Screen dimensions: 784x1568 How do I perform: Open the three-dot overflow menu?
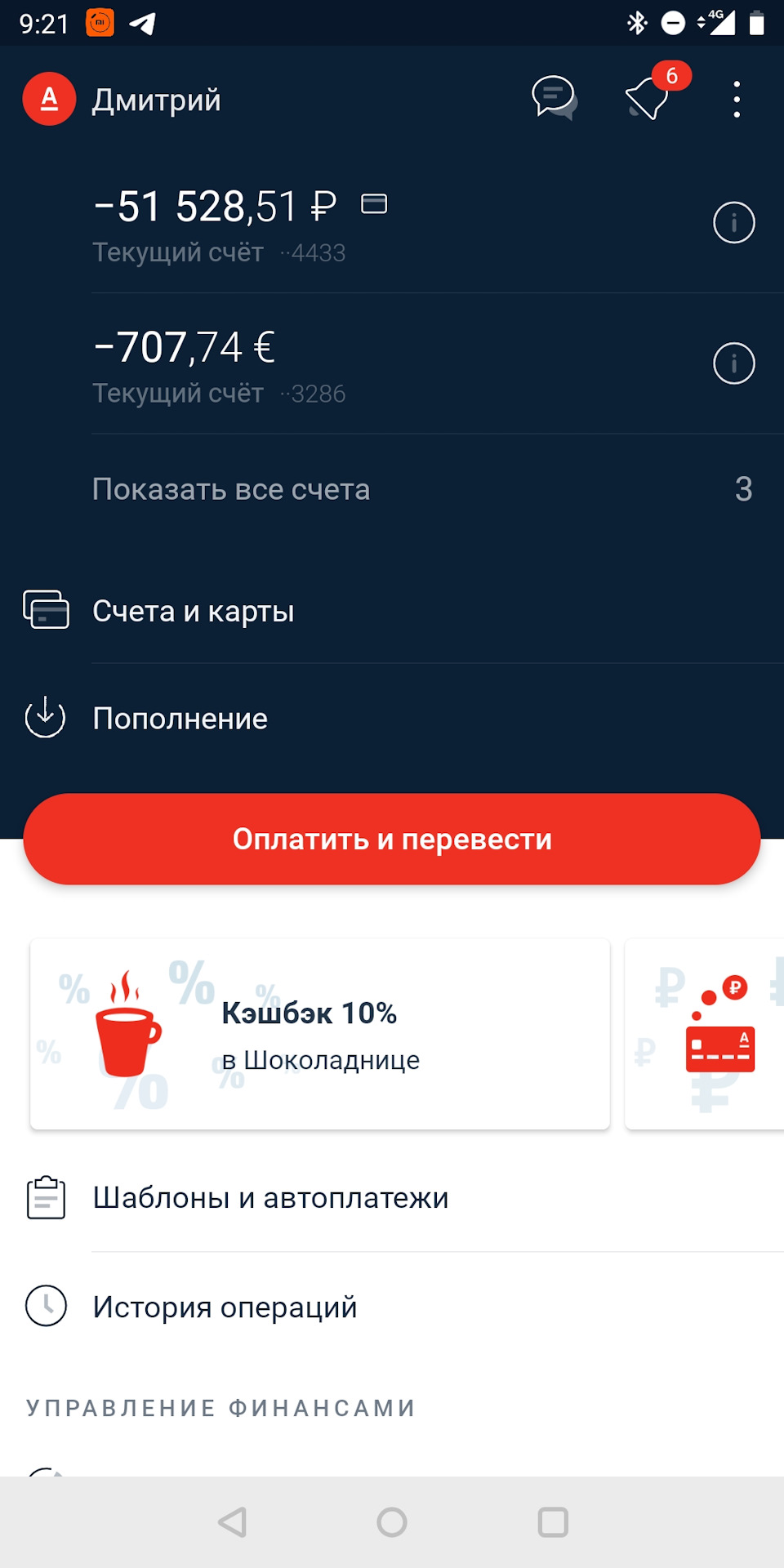737,100
